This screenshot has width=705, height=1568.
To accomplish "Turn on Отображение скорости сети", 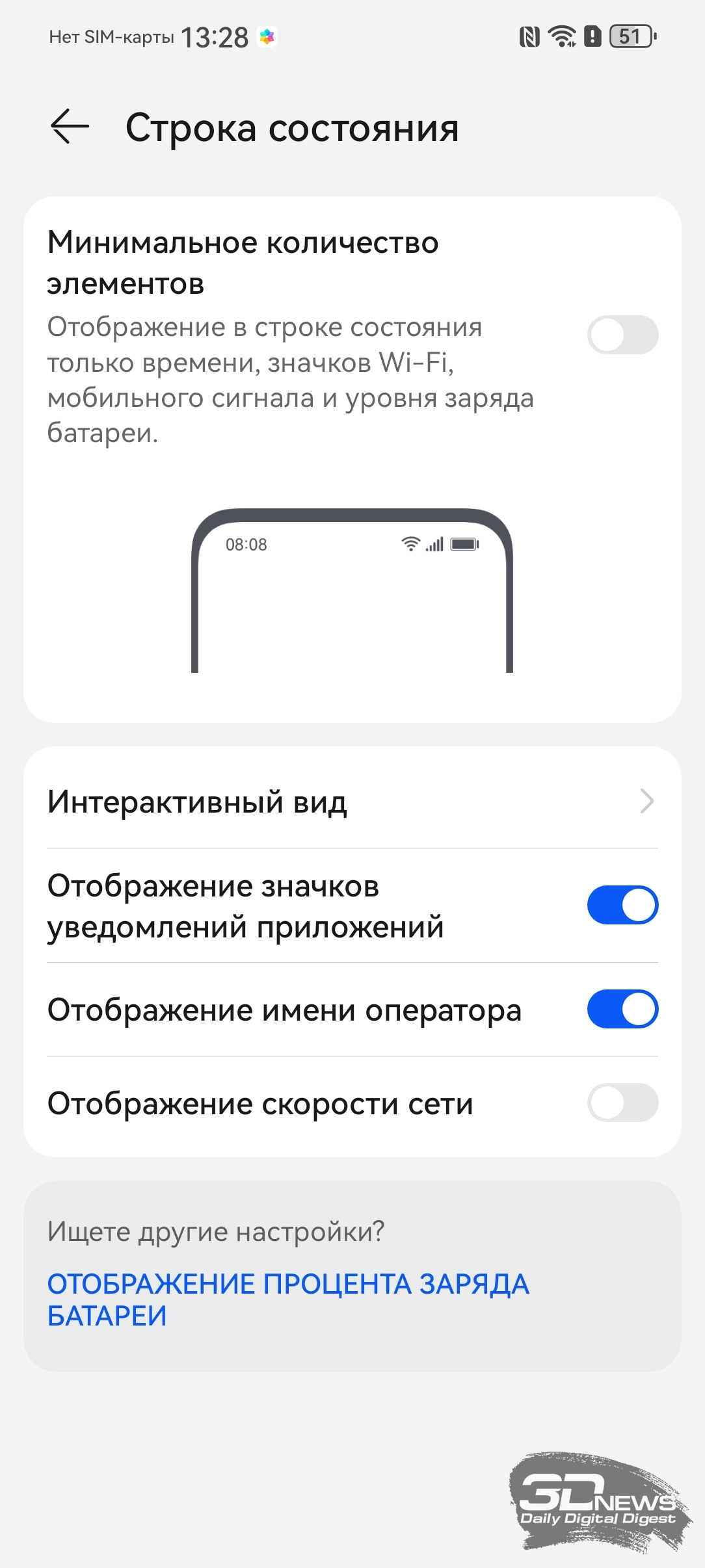I will pyautogui.click(x=622, y=1103).
